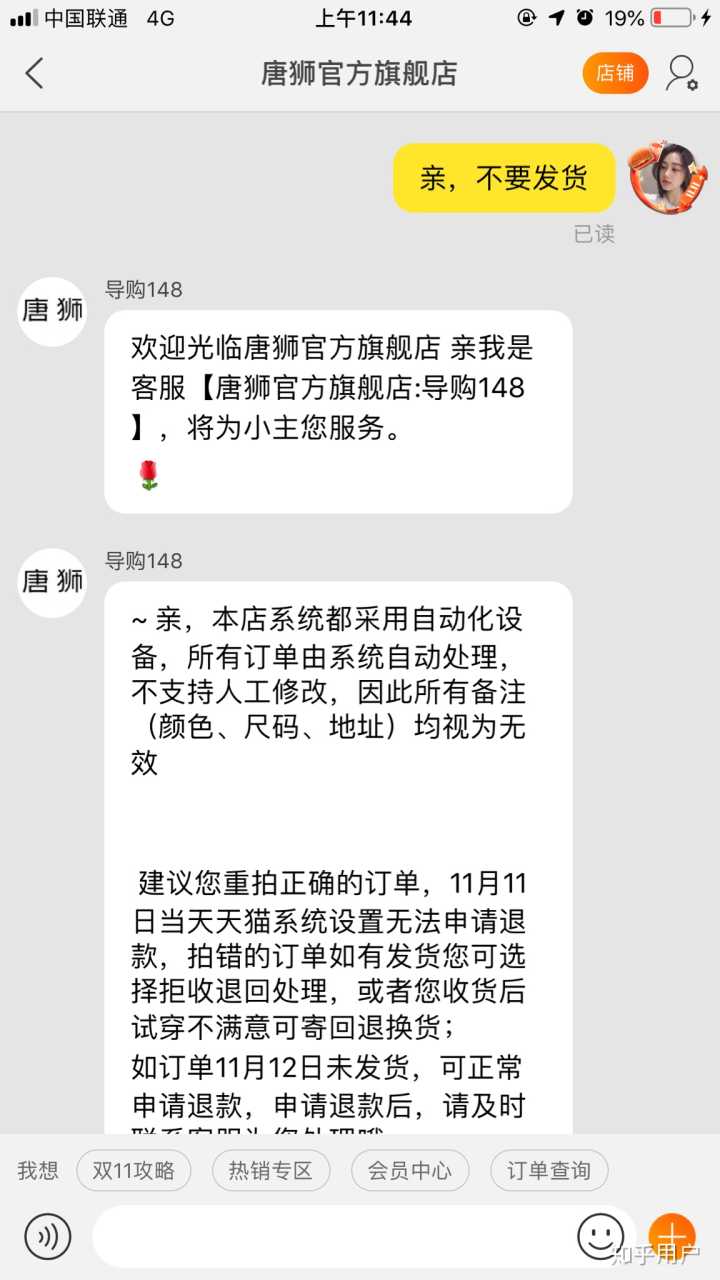Go back using the top-left arrow

point(35,73)
